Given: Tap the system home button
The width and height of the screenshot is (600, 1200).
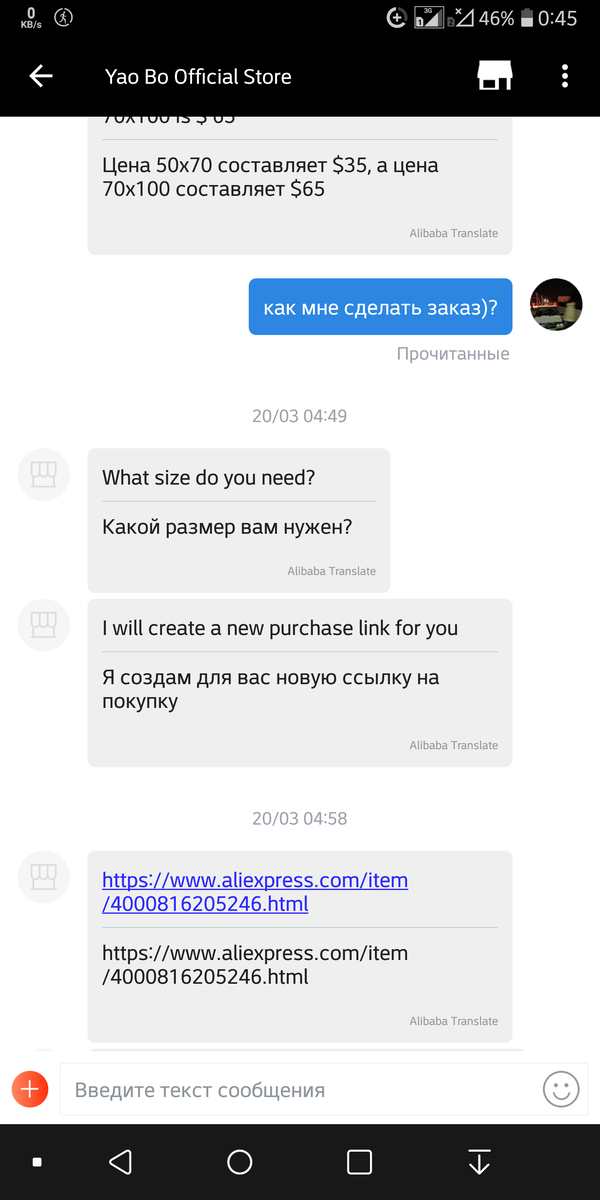Looking at the screenshot, I should [x=240, y=1161].
